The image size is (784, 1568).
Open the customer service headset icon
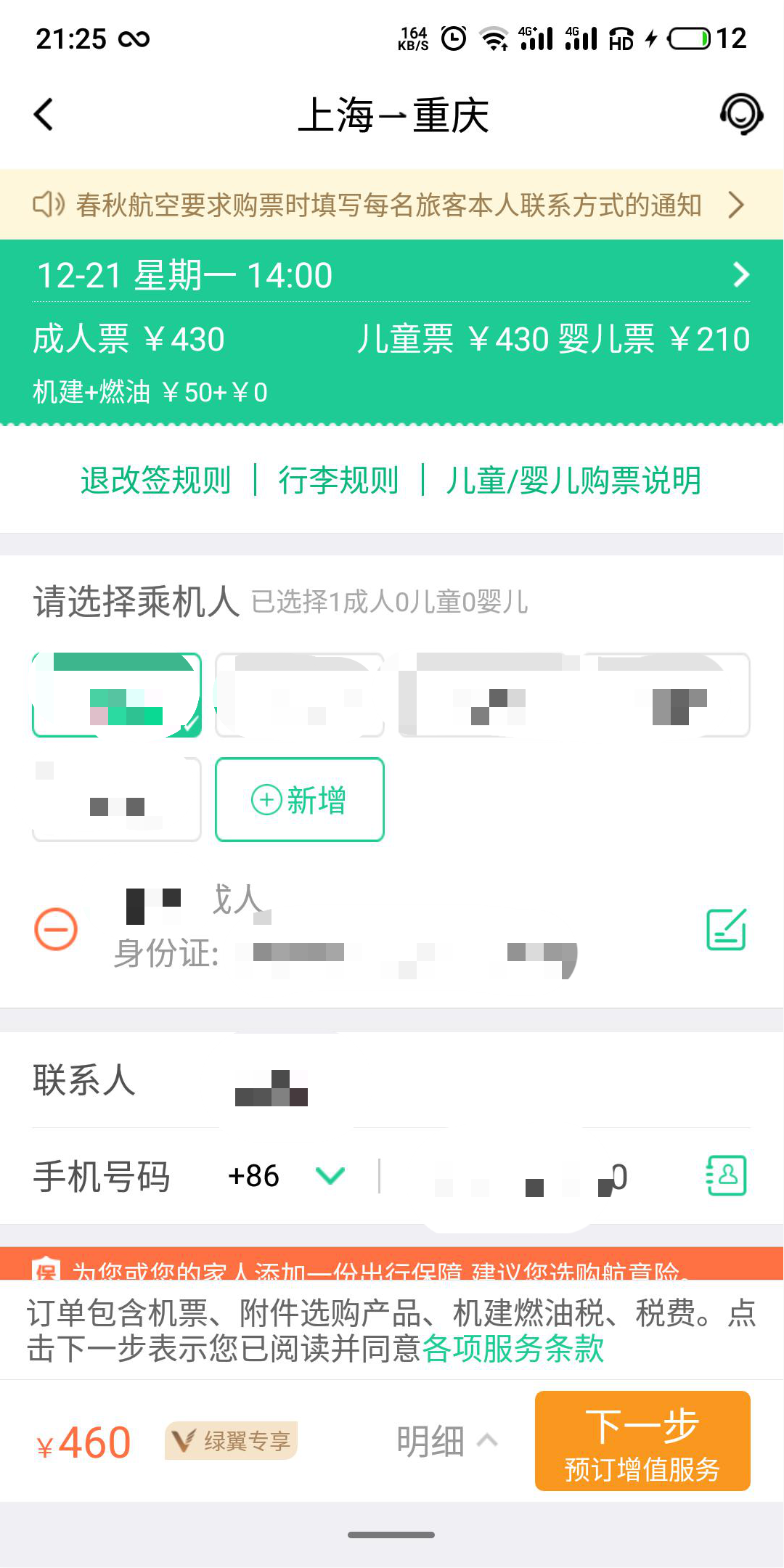pos(740,114)
